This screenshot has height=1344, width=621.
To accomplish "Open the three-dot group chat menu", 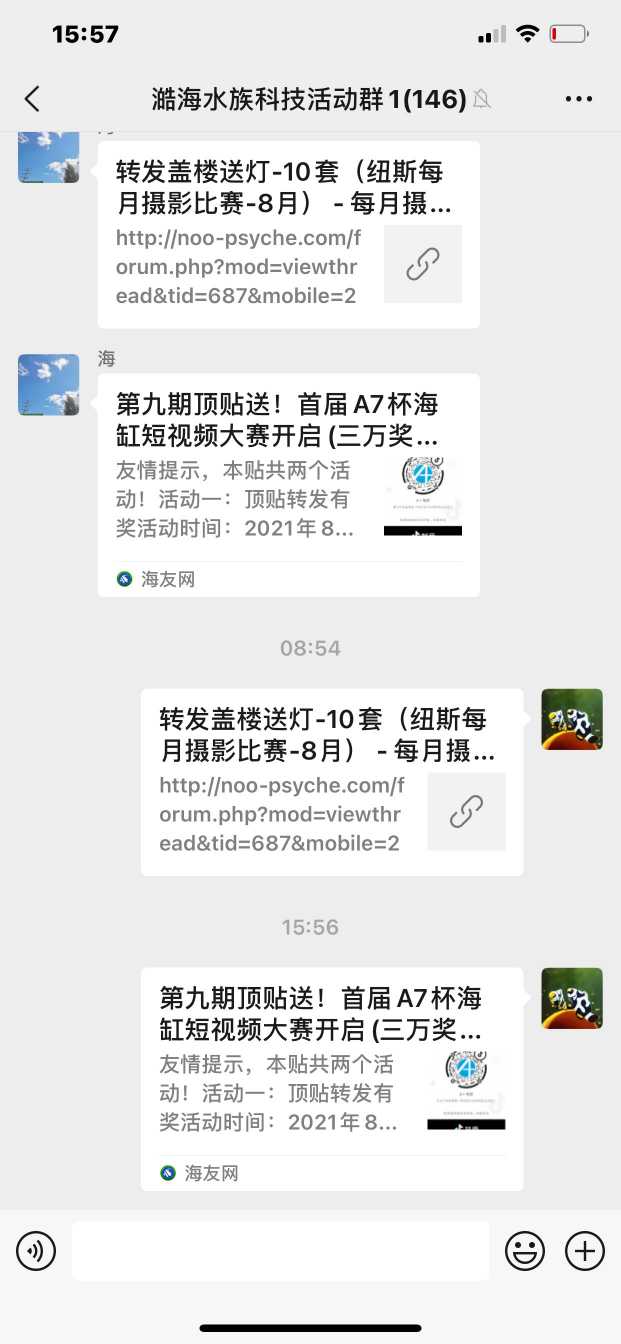I will pyautogui.click(x=579, y=99).
